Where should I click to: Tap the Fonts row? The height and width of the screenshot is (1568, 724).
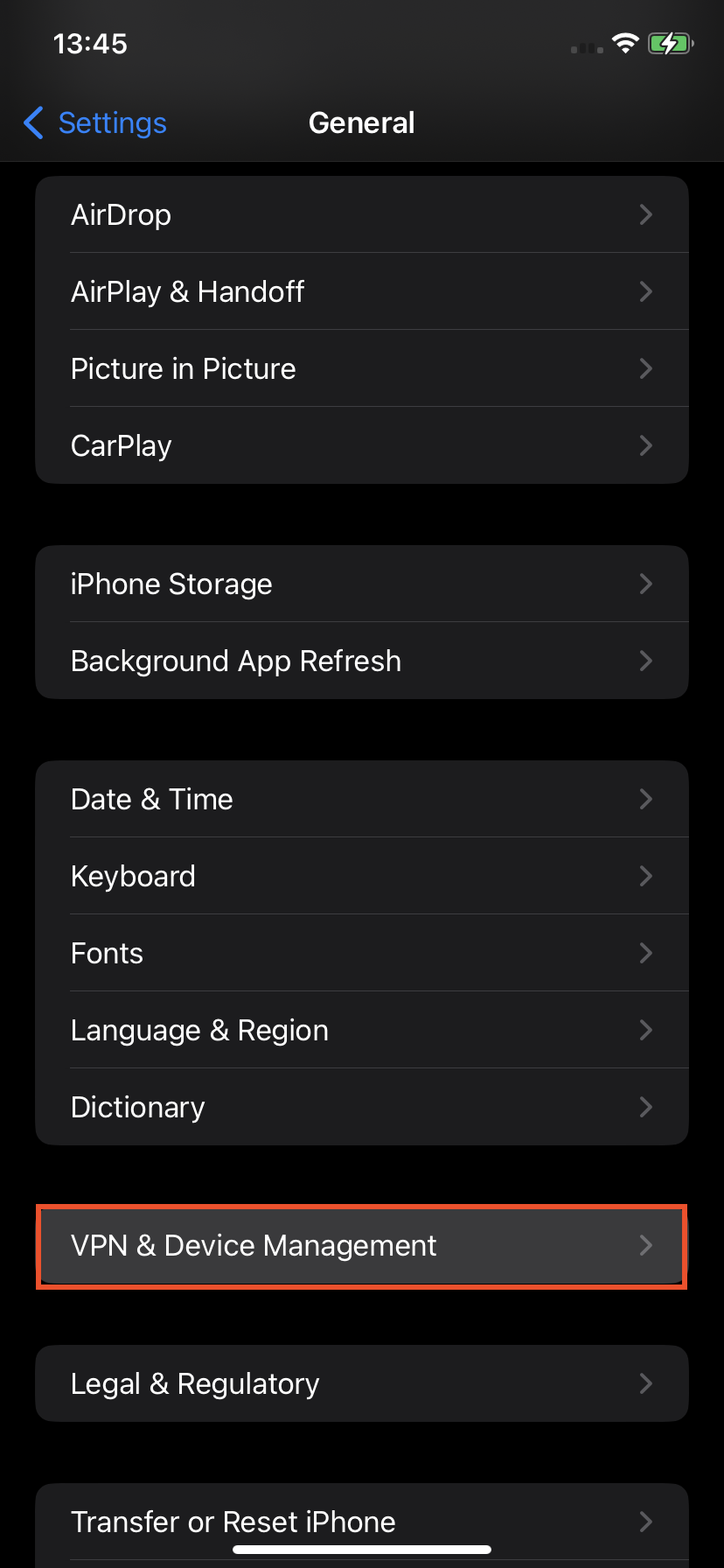click(362, 954)
